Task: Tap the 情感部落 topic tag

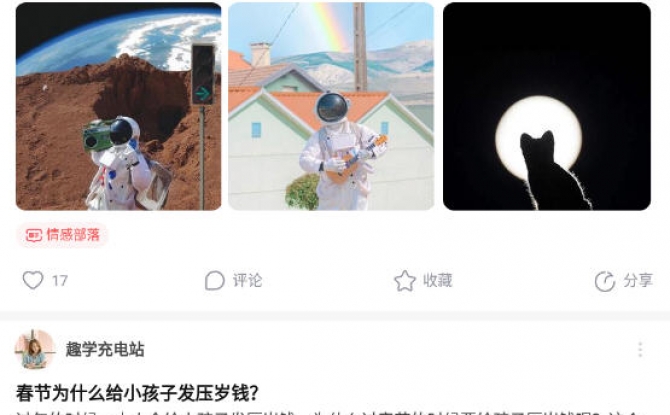Action: 62,235
